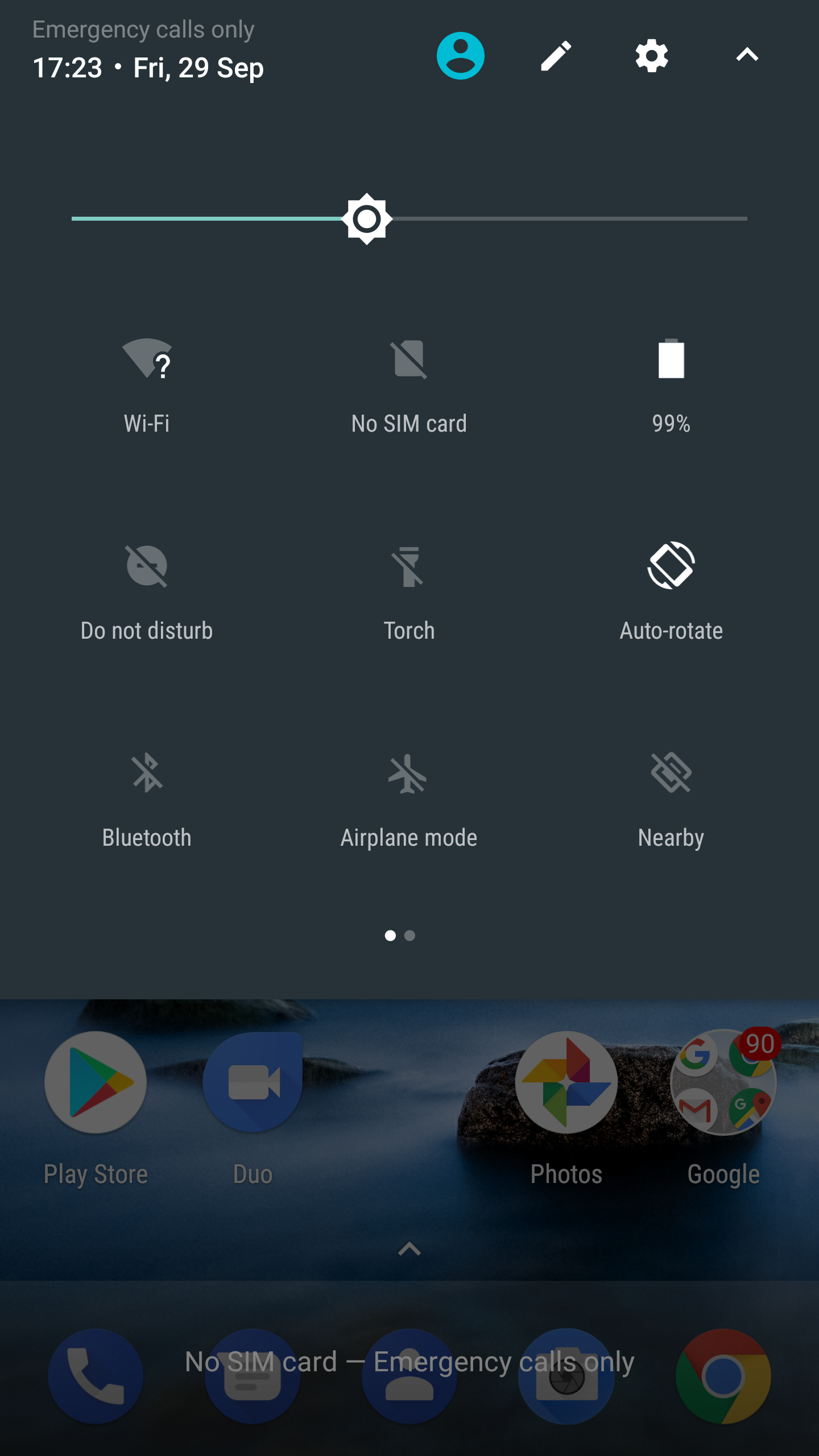Turn on the Torch
Viewport: 819px width, 1456px height.
coord(409,566)
